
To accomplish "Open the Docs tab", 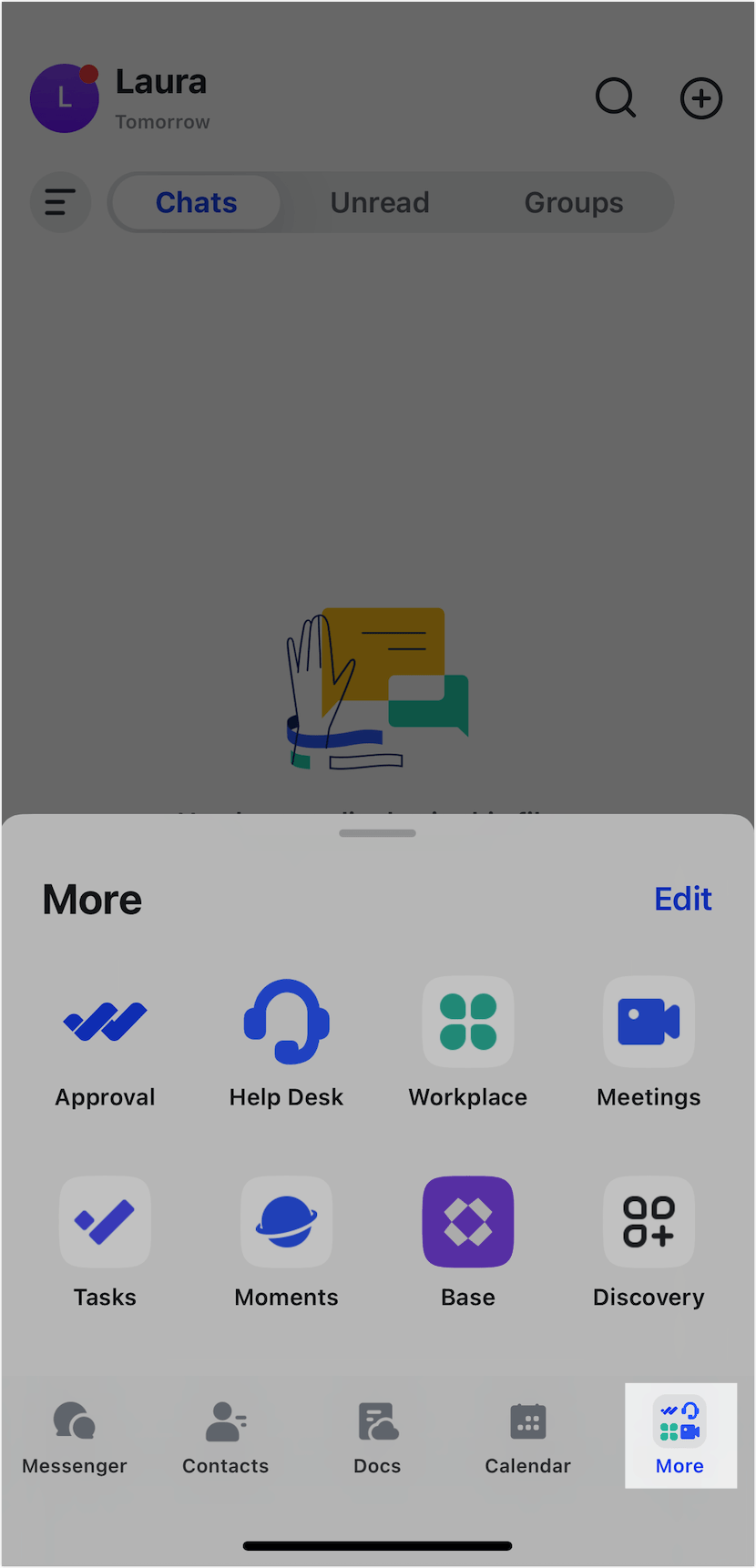I will click(x=377, y=1437).
